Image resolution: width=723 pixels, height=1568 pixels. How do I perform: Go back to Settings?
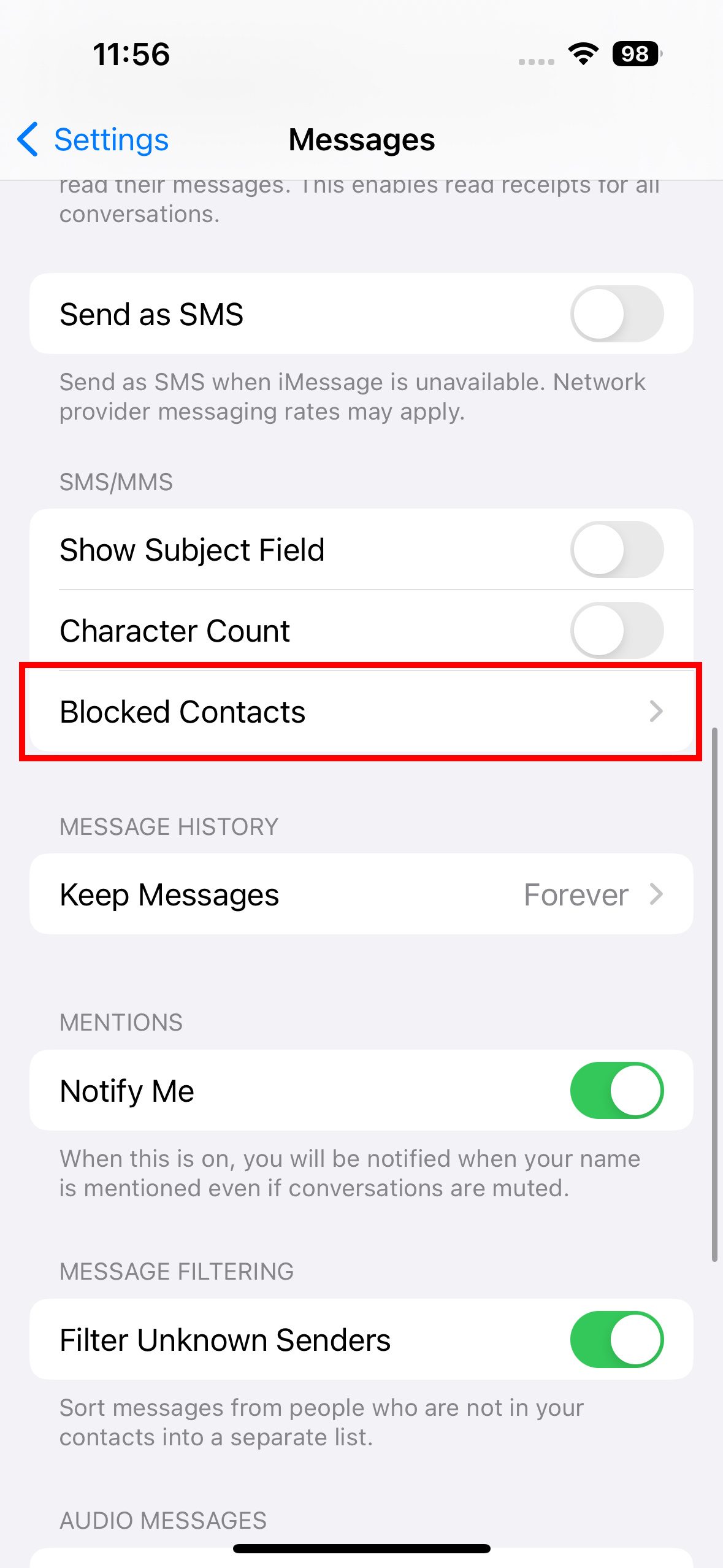[x=93, y=139]
